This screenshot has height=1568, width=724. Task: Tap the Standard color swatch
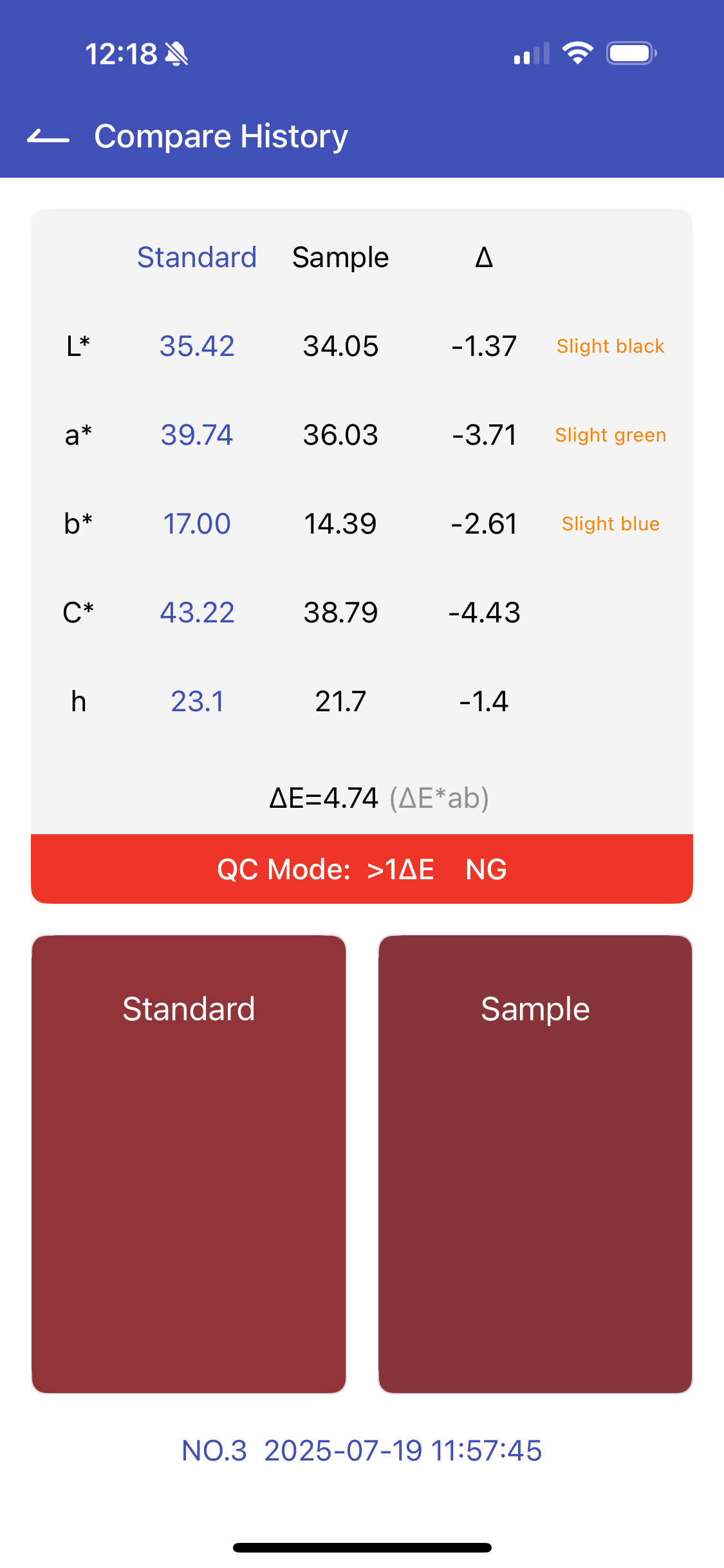[189, 1164]
